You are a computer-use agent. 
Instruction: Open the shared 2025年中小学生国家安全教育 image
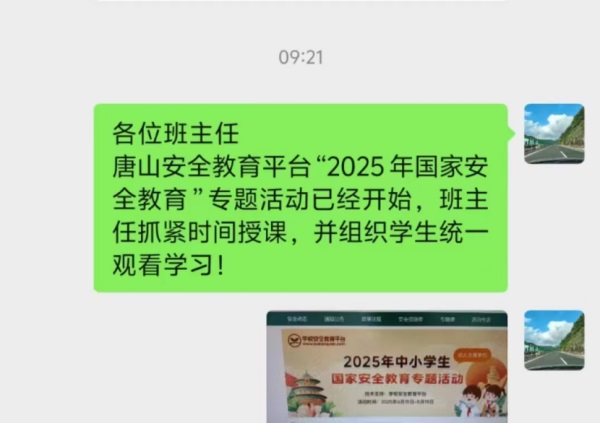386,366
